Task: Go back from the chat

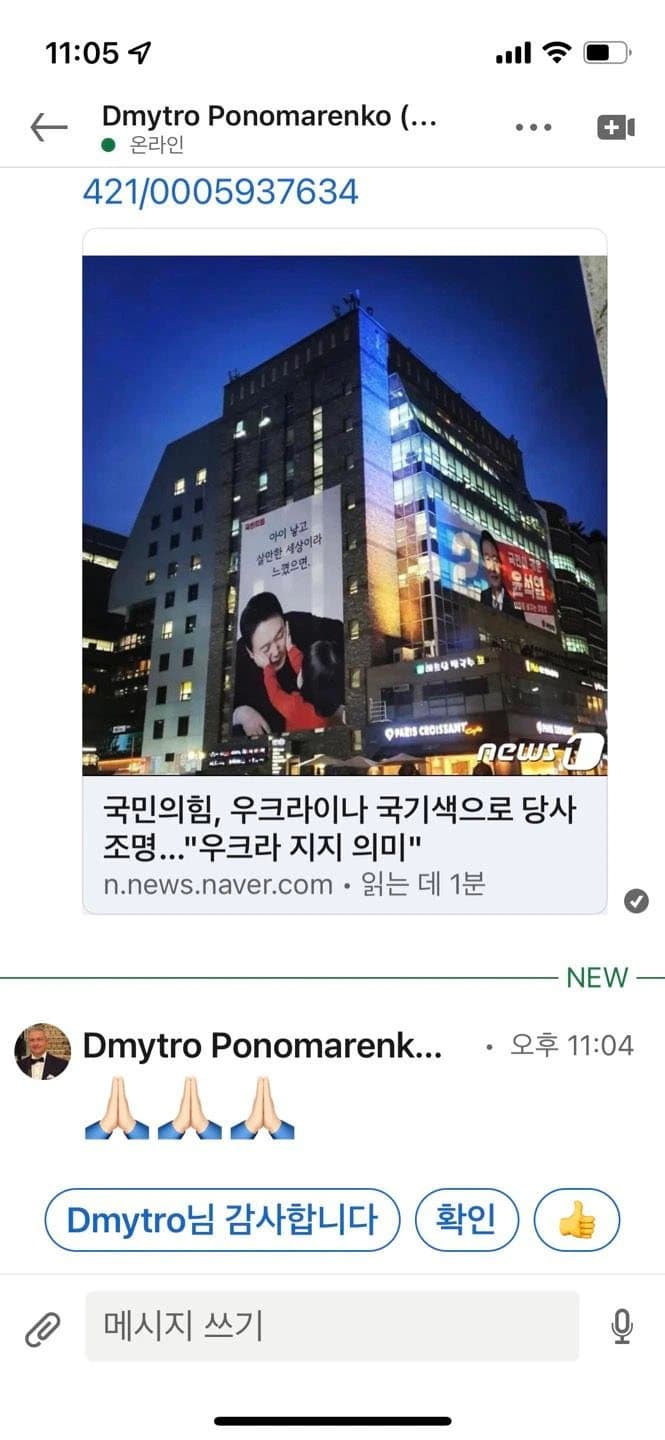Action: pyautogui.click(x=48, y=127)
